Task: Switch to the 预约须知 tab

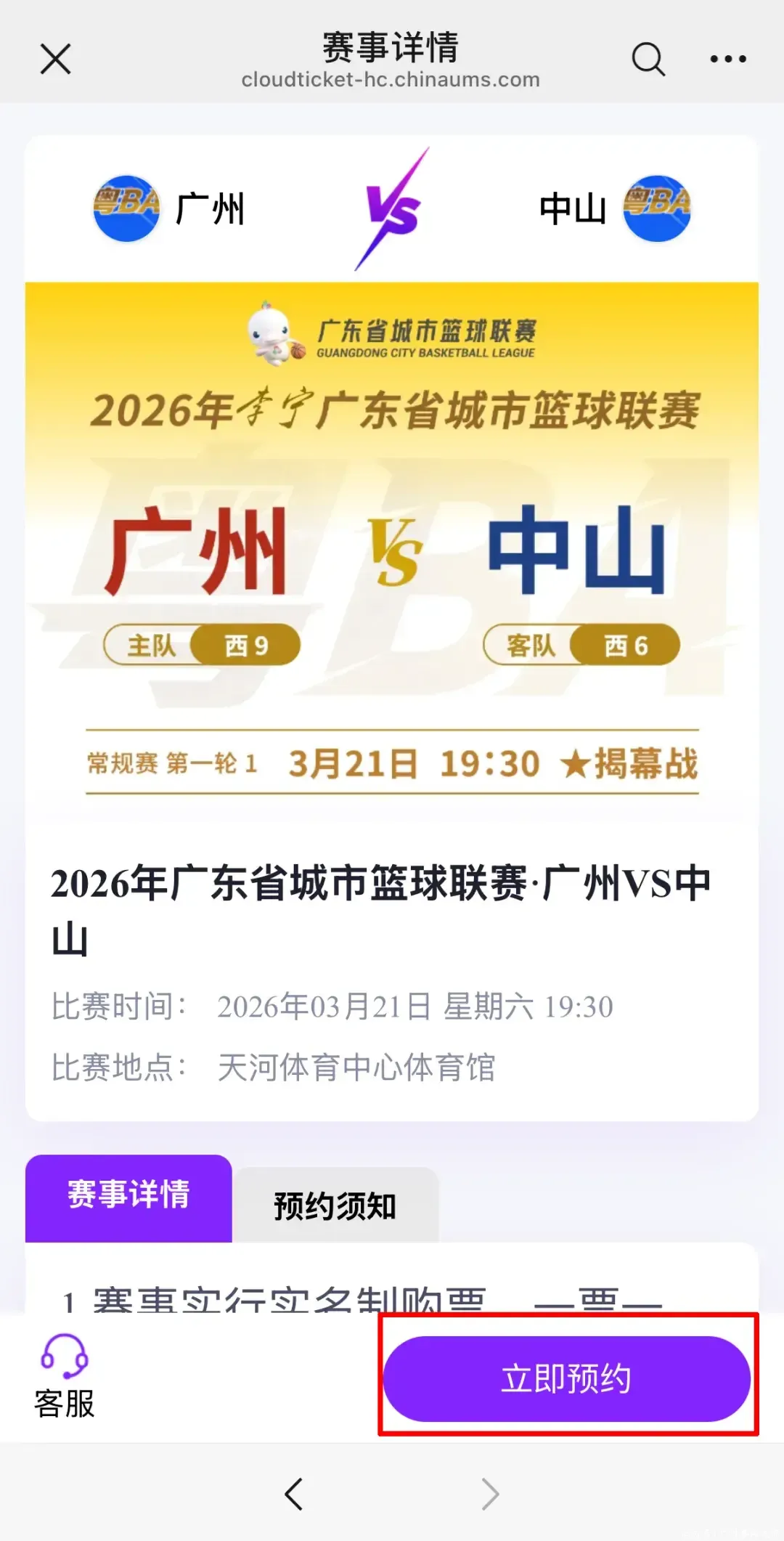Action: coord(335,1205)
